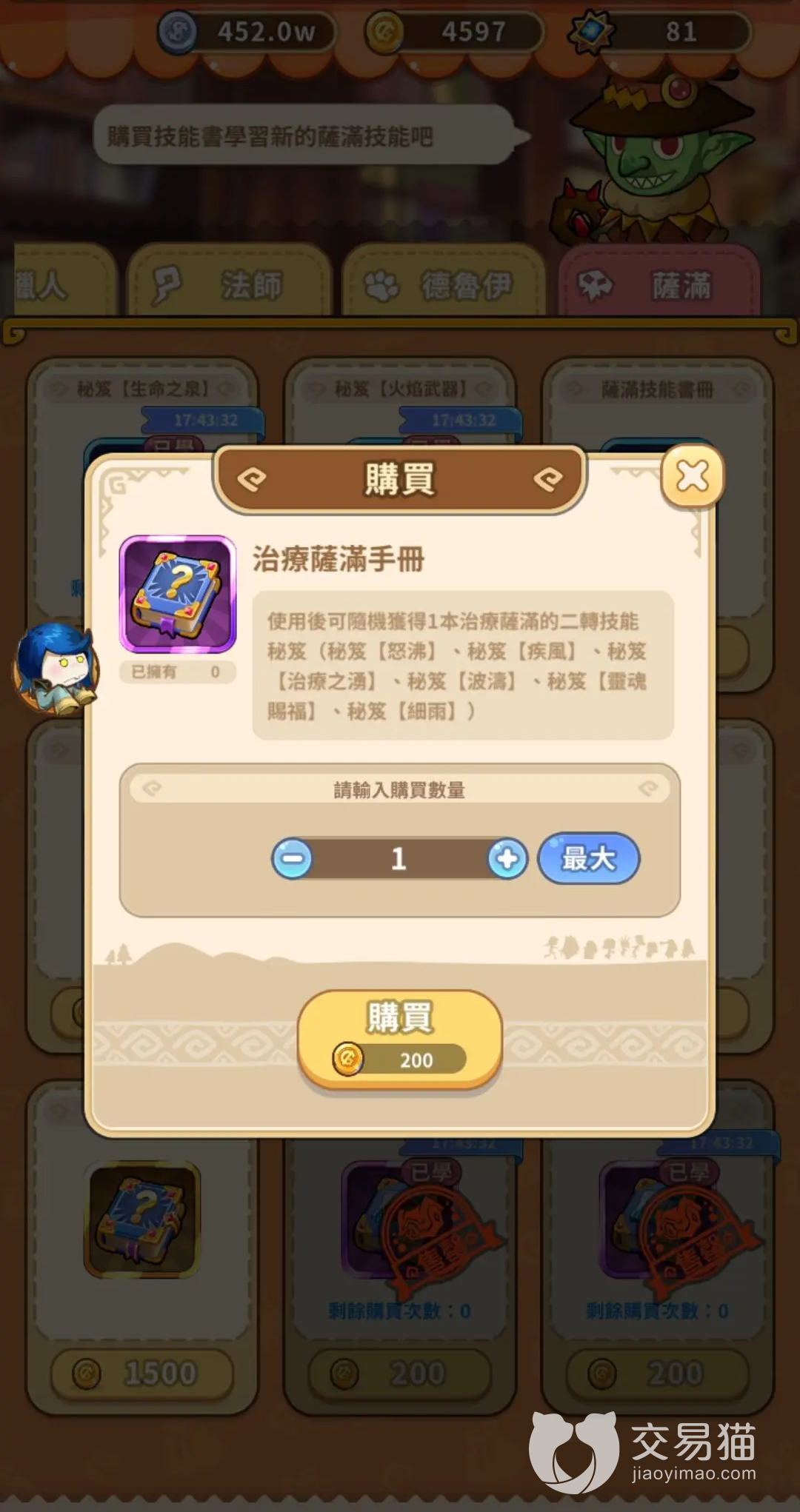Set quantity to maximum with 最大
The image size is (800, 1512).
click(589, 859)
